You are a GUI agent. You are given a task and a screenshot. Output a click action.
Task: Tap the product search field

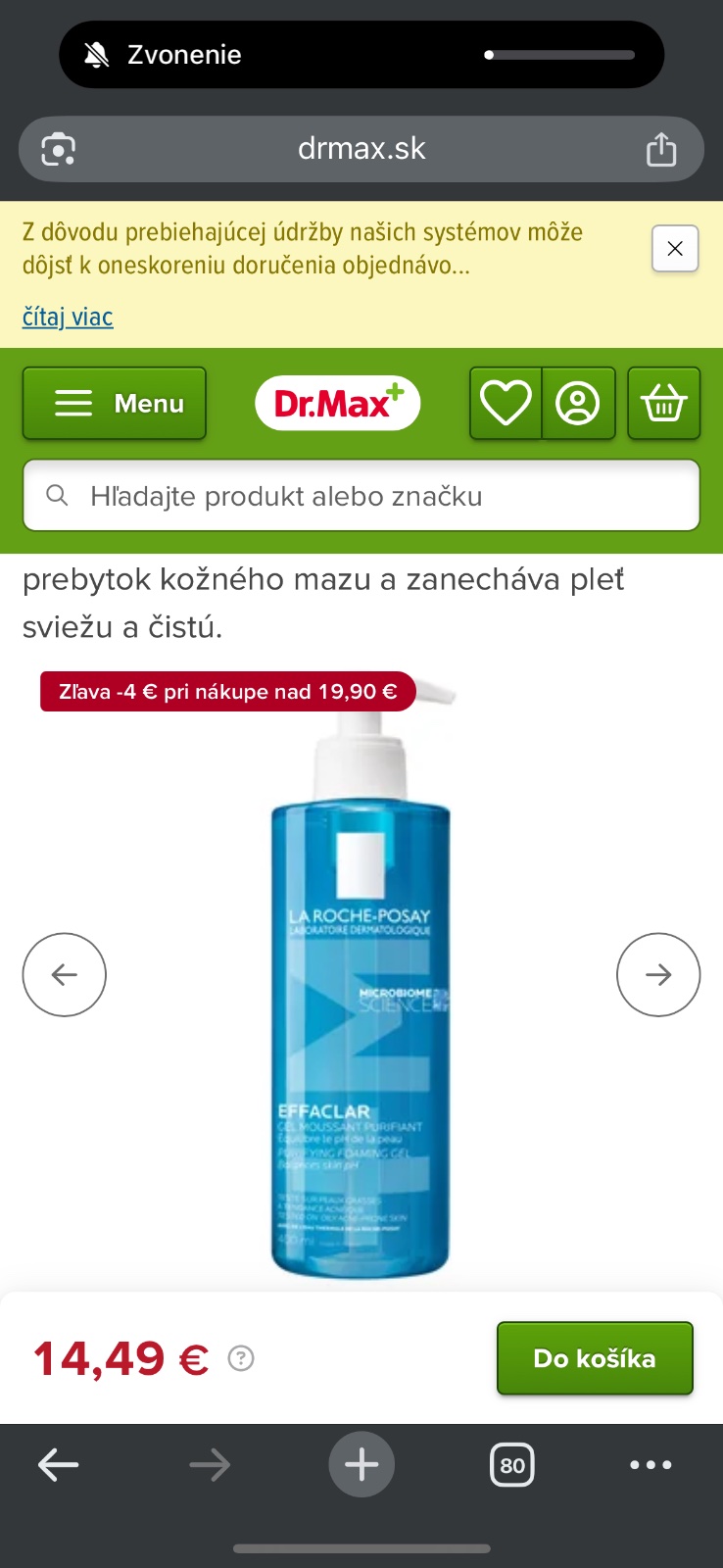tap(361, 496)
